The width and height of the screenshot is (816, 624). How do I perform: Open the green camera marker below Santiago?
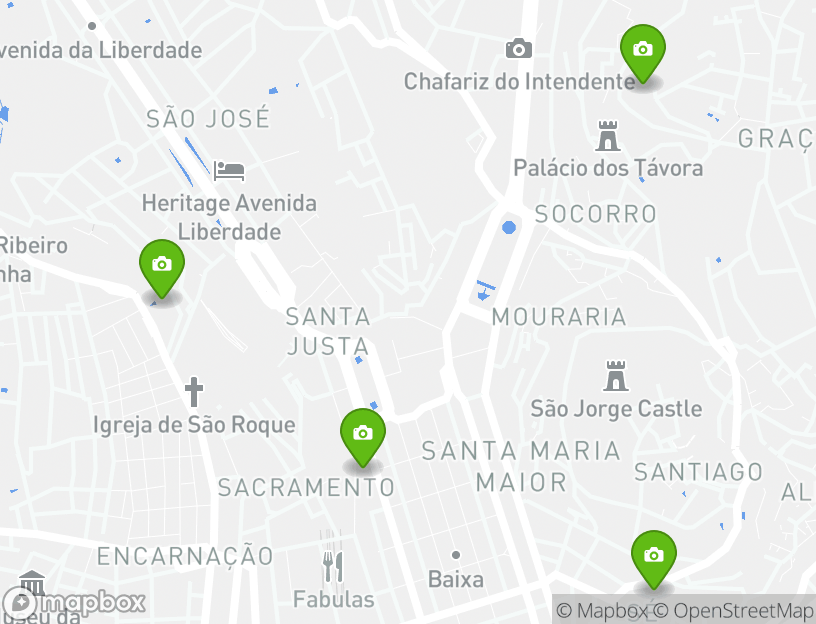[x=653, y=556]
